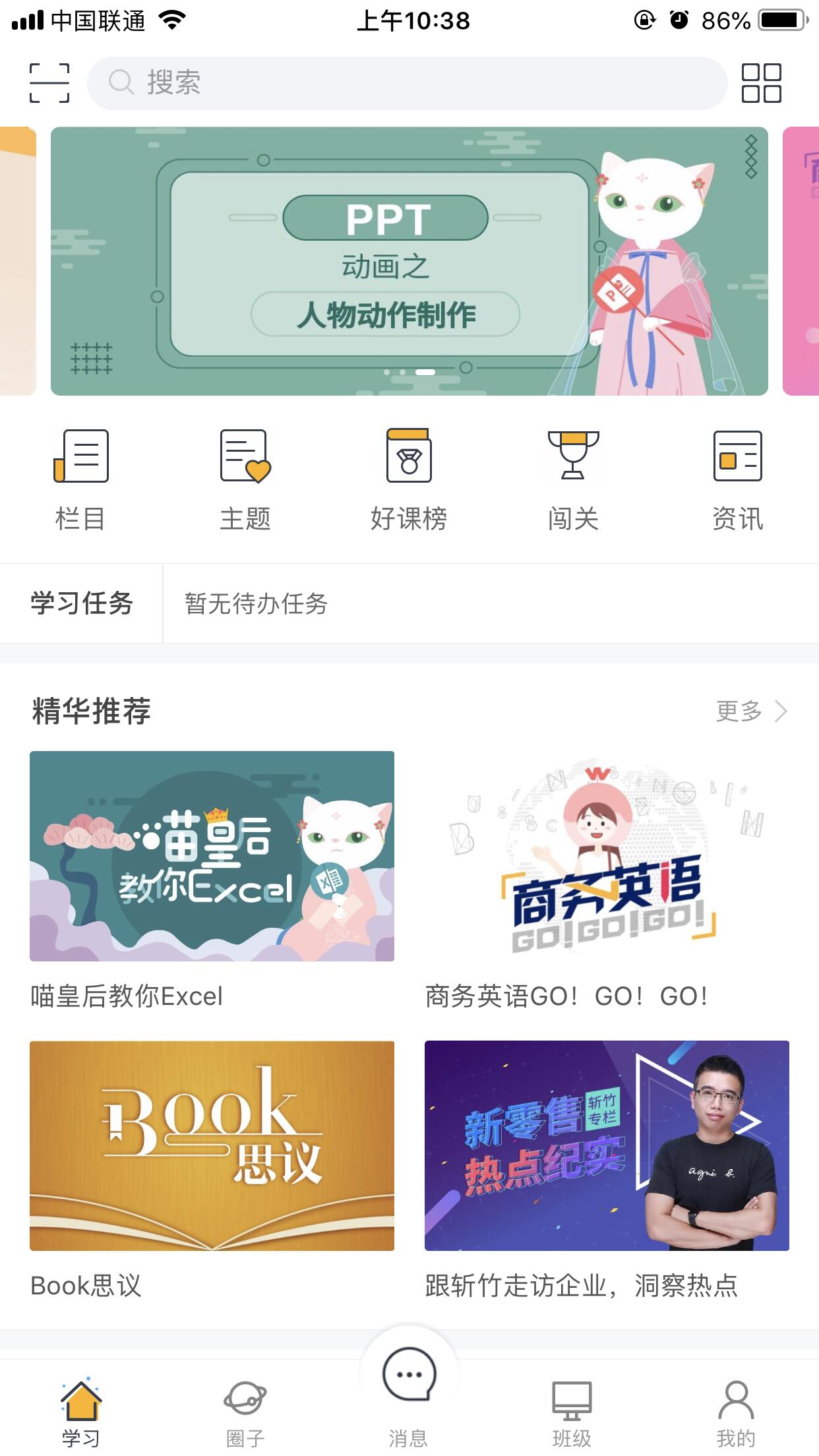
Task: Open the 主题 shortcut
Action: coord(245,479)
